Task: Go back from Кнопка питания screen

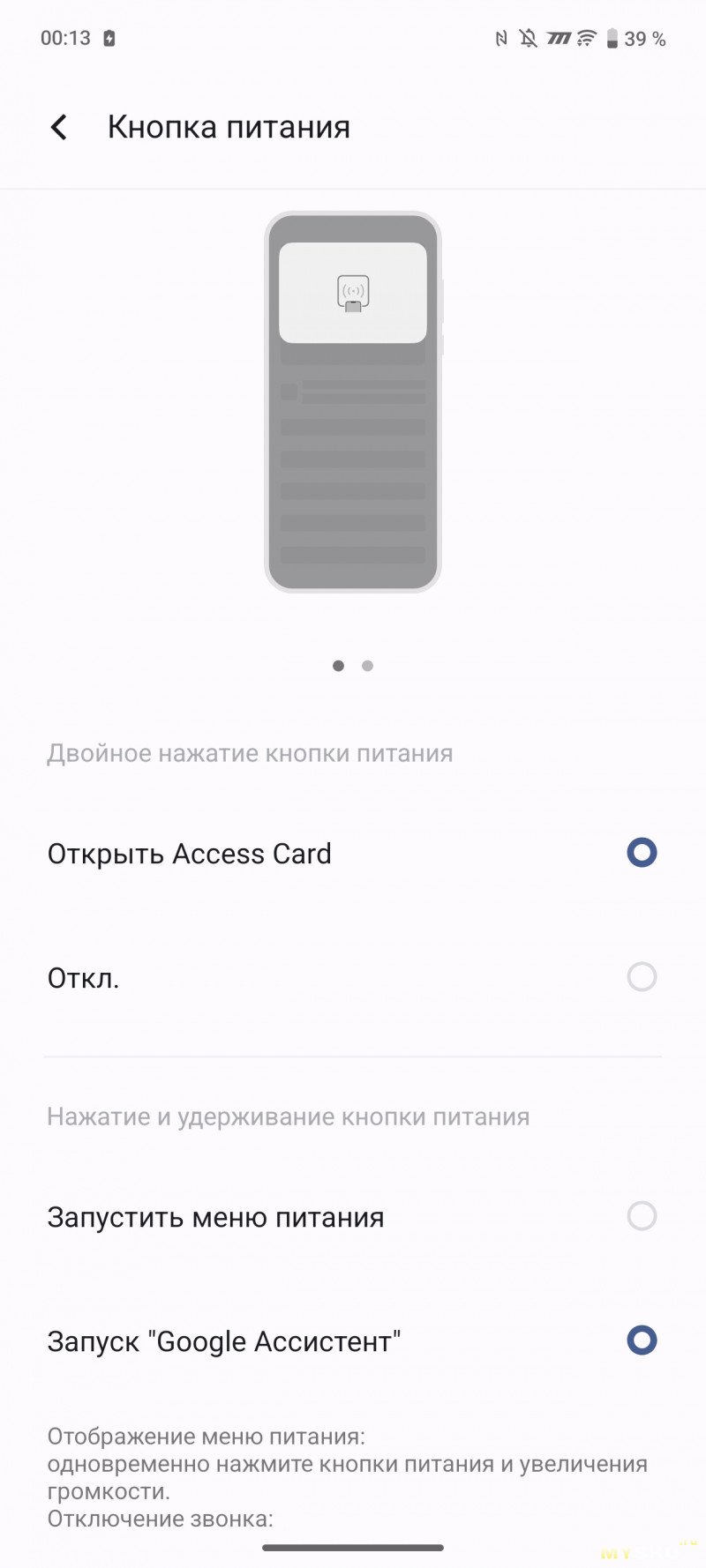Action: pyautogui.click(x=59, y=128)
